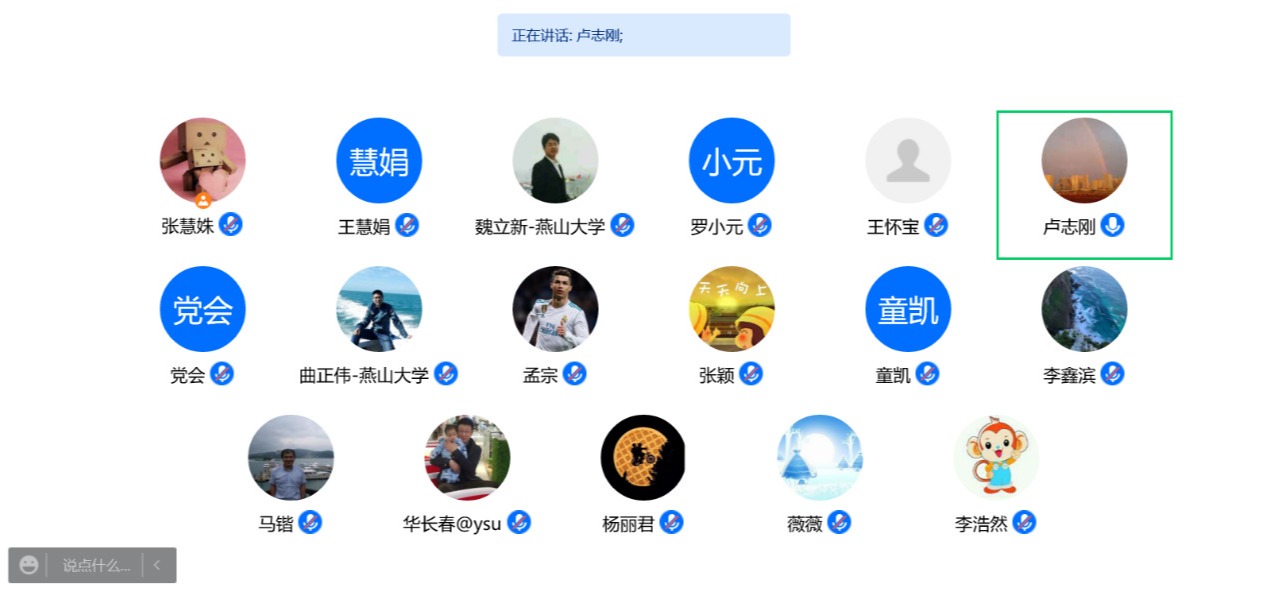Screen dimensions: 1271x596
Task: Select 孟宗's avatar
Action: (555, 309)
